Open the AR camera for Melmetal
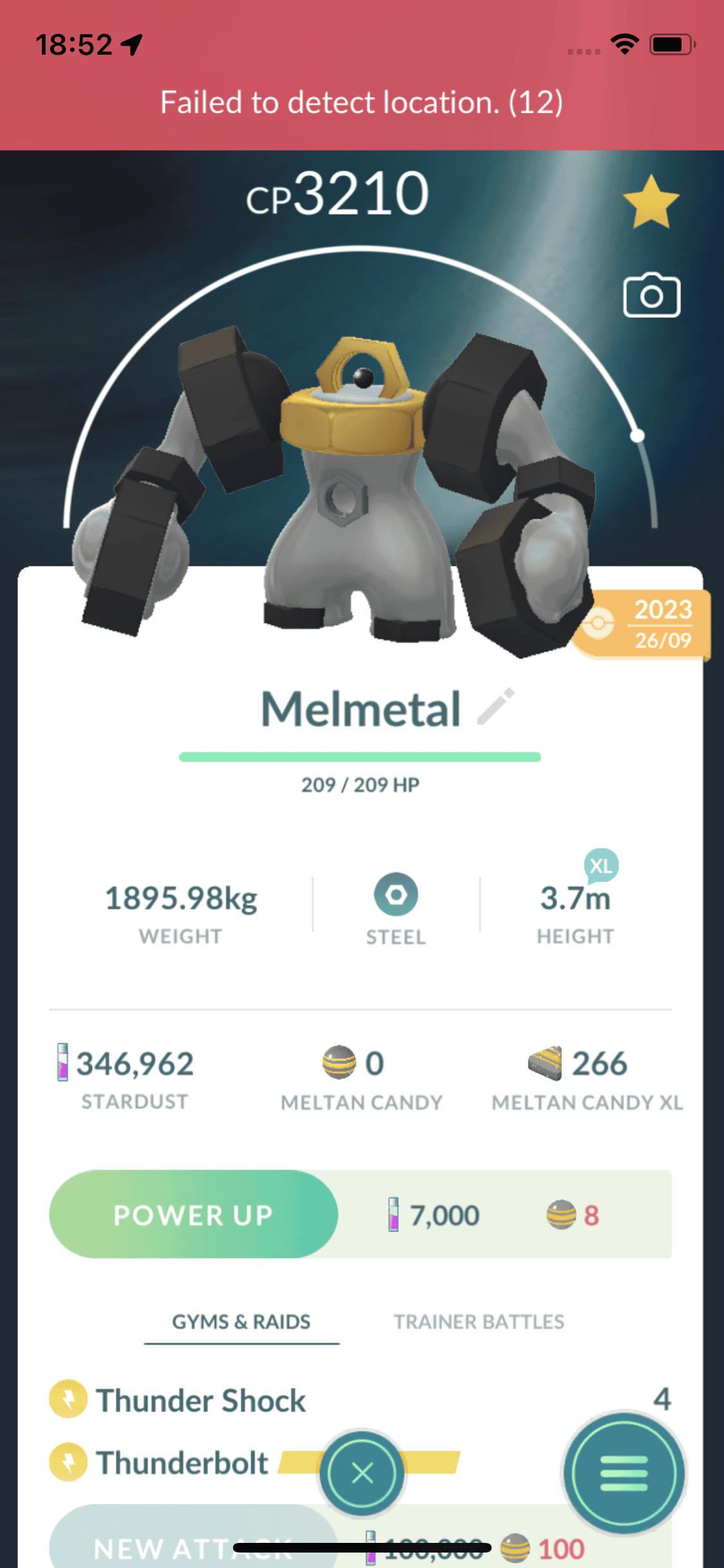The image size is (724, 1568). [651, 296]
